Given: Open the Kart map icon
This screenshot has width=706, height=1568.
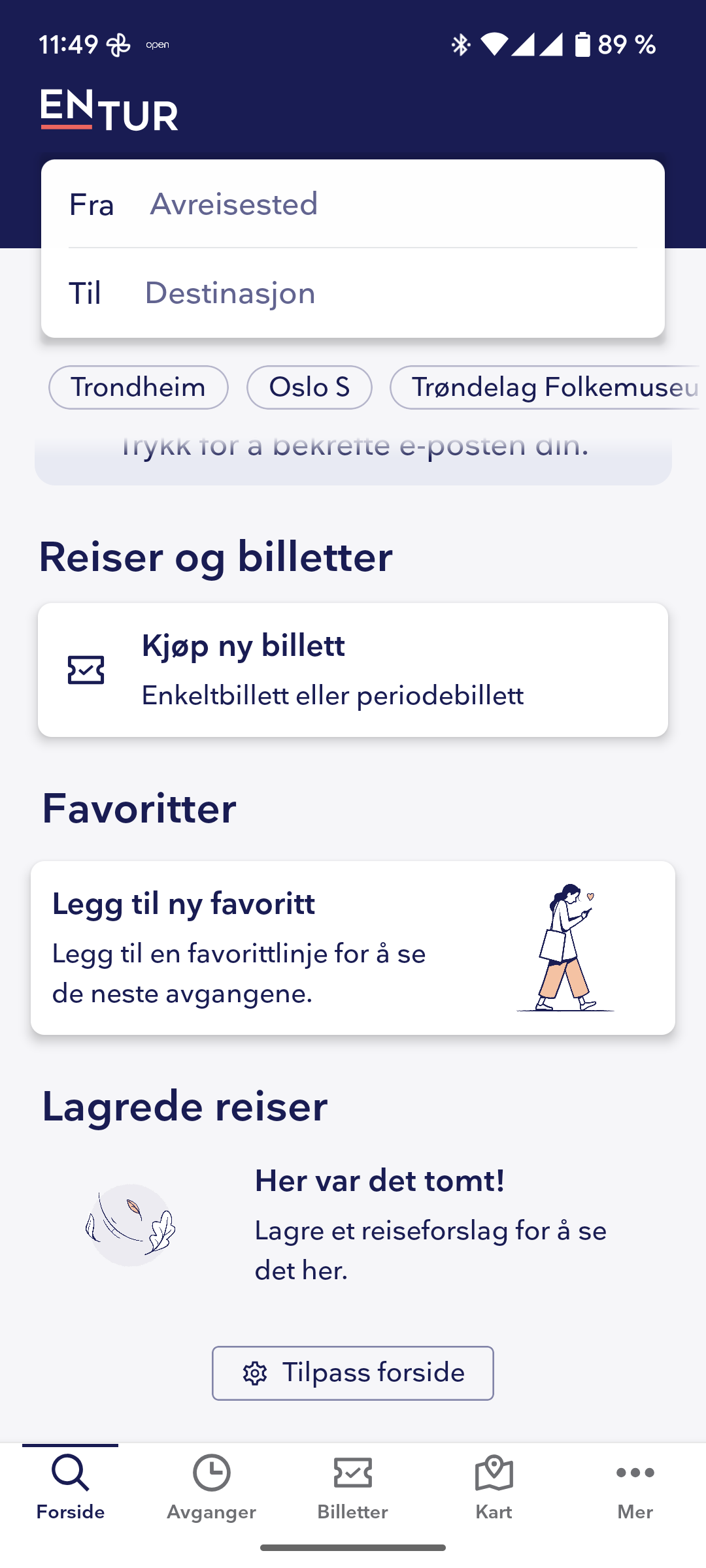Looking at the screenshot, I should (x=494, y=1471).
